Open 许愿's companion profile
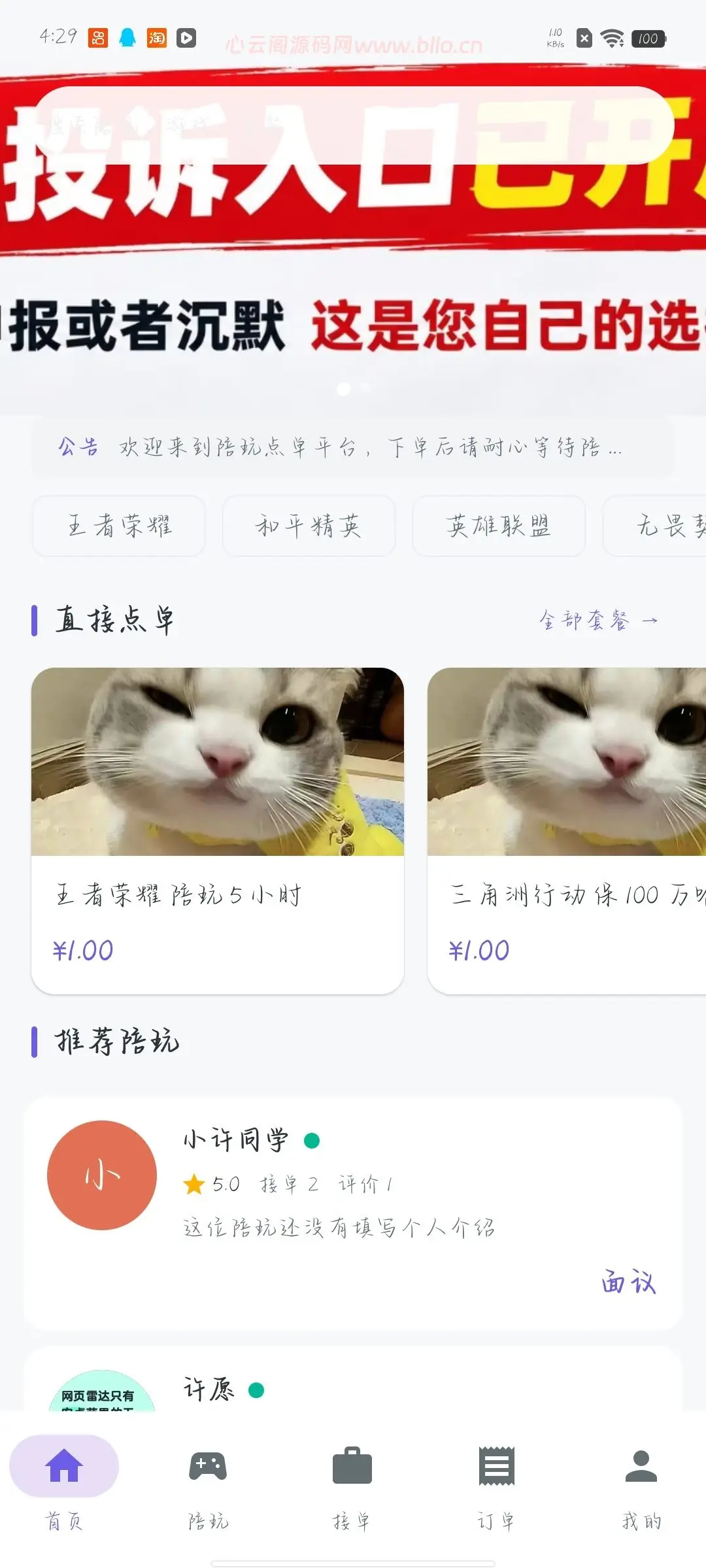This screenshot has height=1568, width=706. pos(353,1379)
